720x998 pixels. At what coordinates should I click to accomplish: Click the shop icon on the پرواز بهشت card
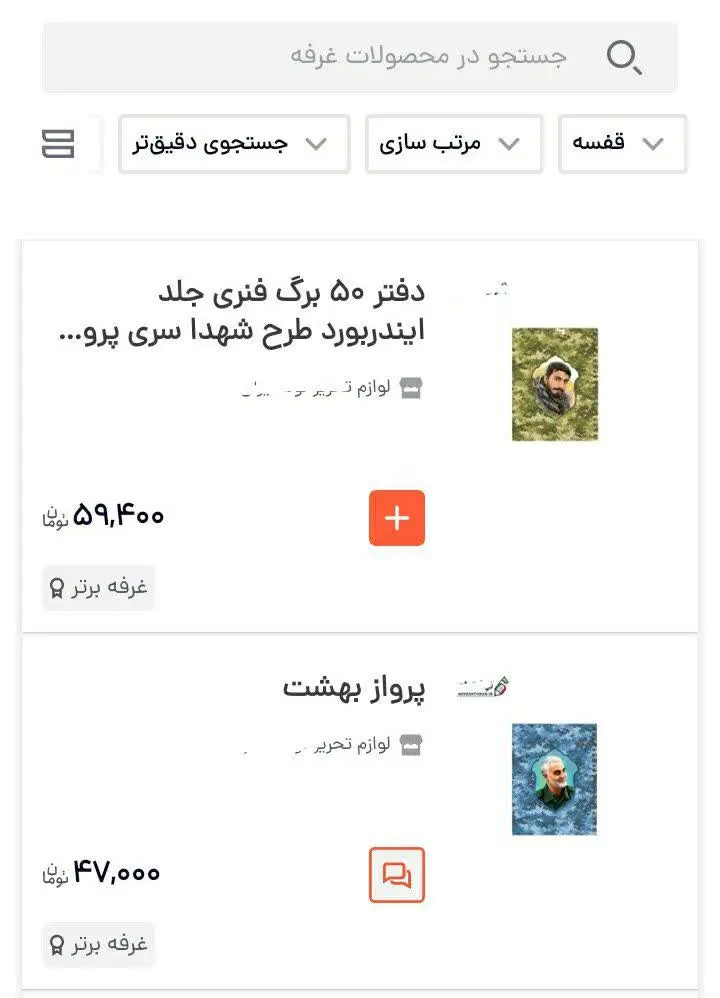point(413,744)
